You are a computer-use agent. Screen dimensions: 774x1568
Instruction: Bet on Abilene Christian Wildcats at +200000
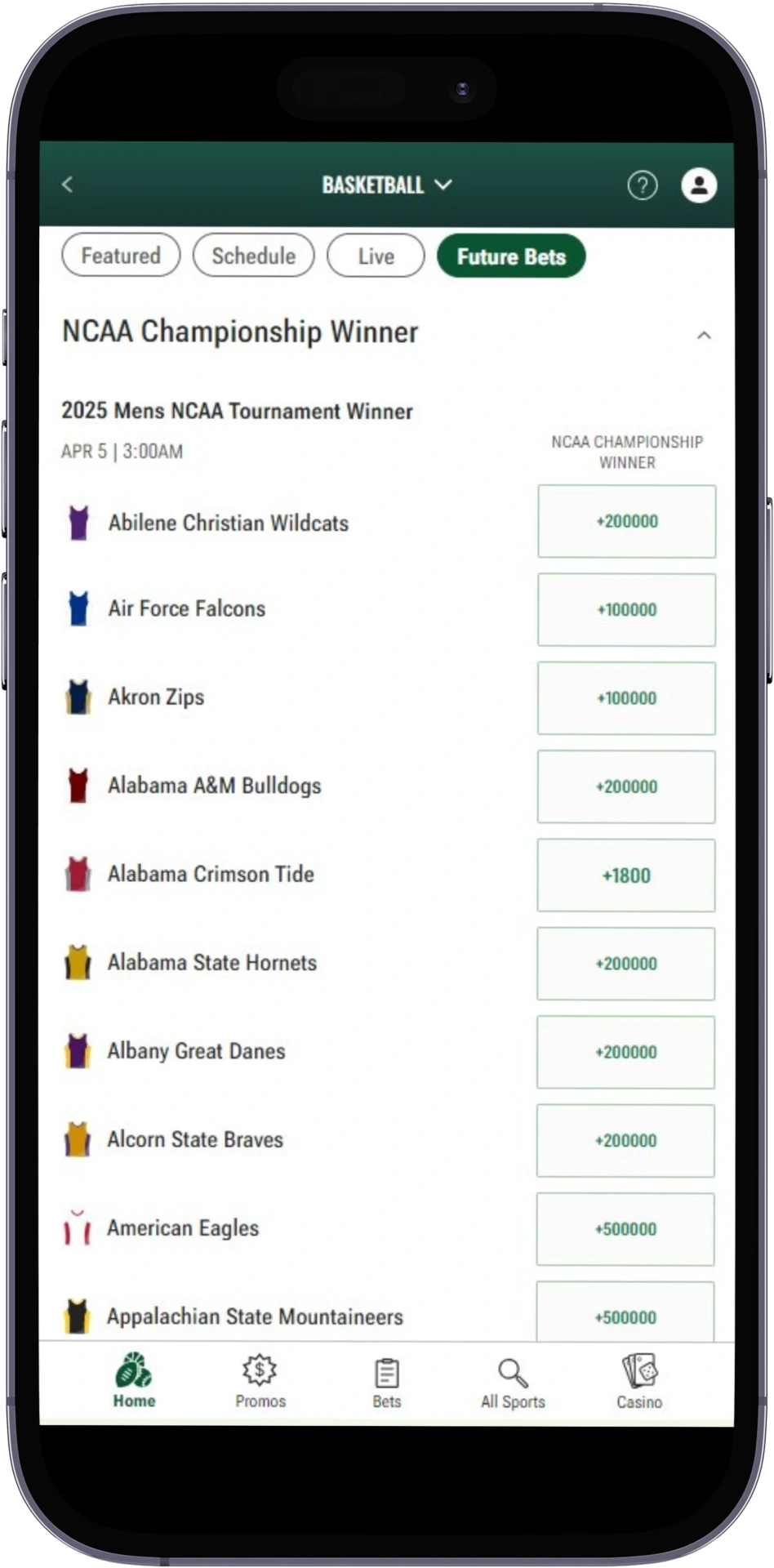point(626,522)
